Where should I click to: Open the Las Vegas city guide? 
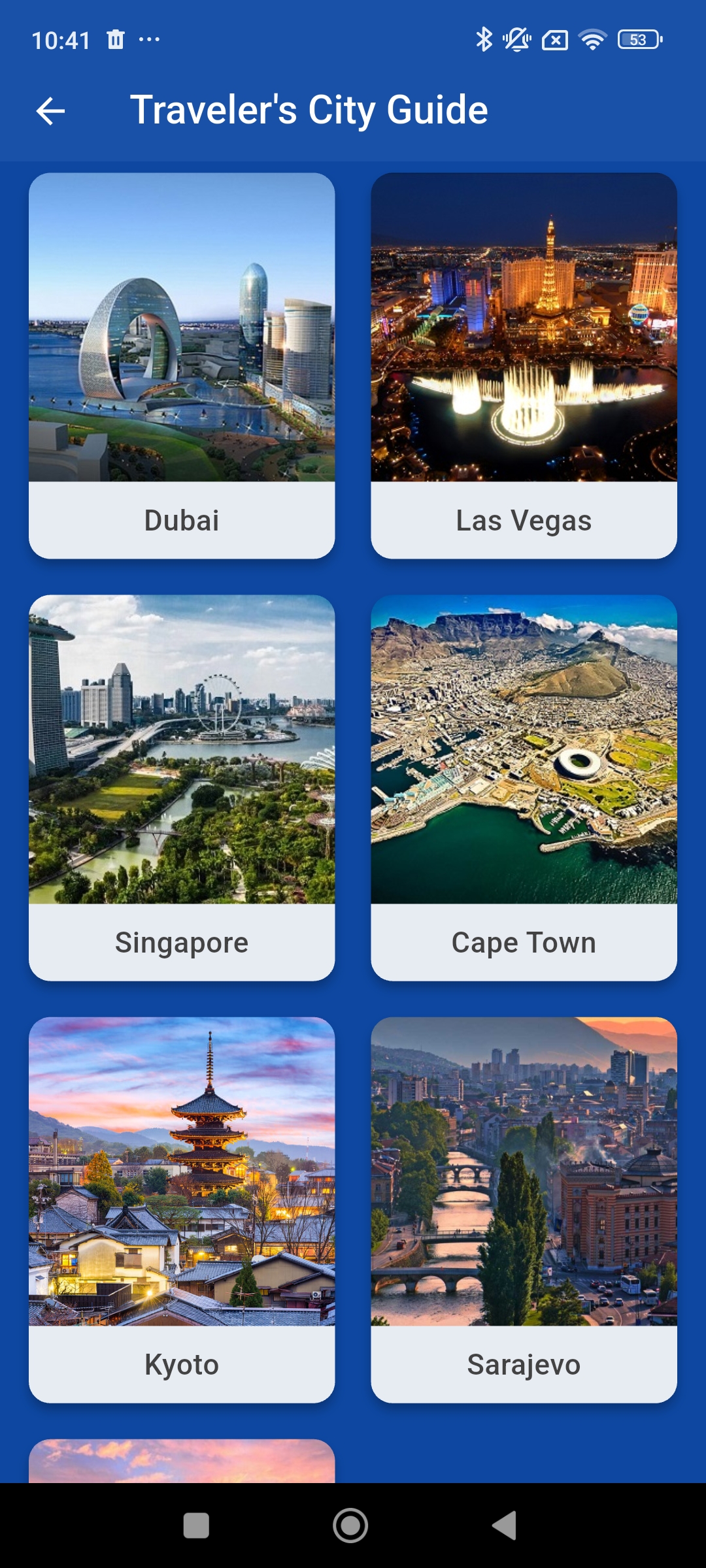pyautogui.click(x=523, y=366)
